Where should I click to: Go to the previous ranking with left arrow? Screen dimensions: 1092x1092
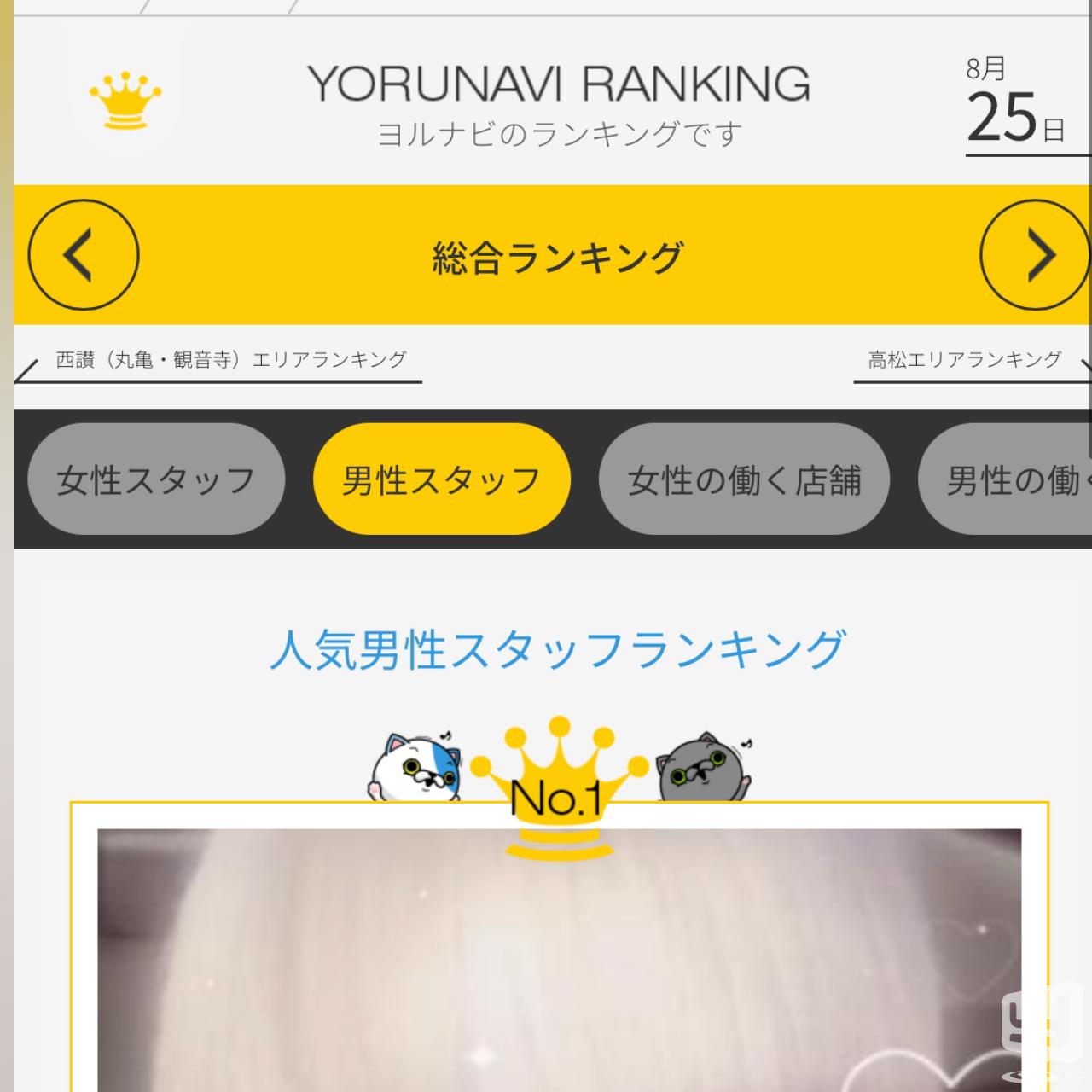[84, 254]
